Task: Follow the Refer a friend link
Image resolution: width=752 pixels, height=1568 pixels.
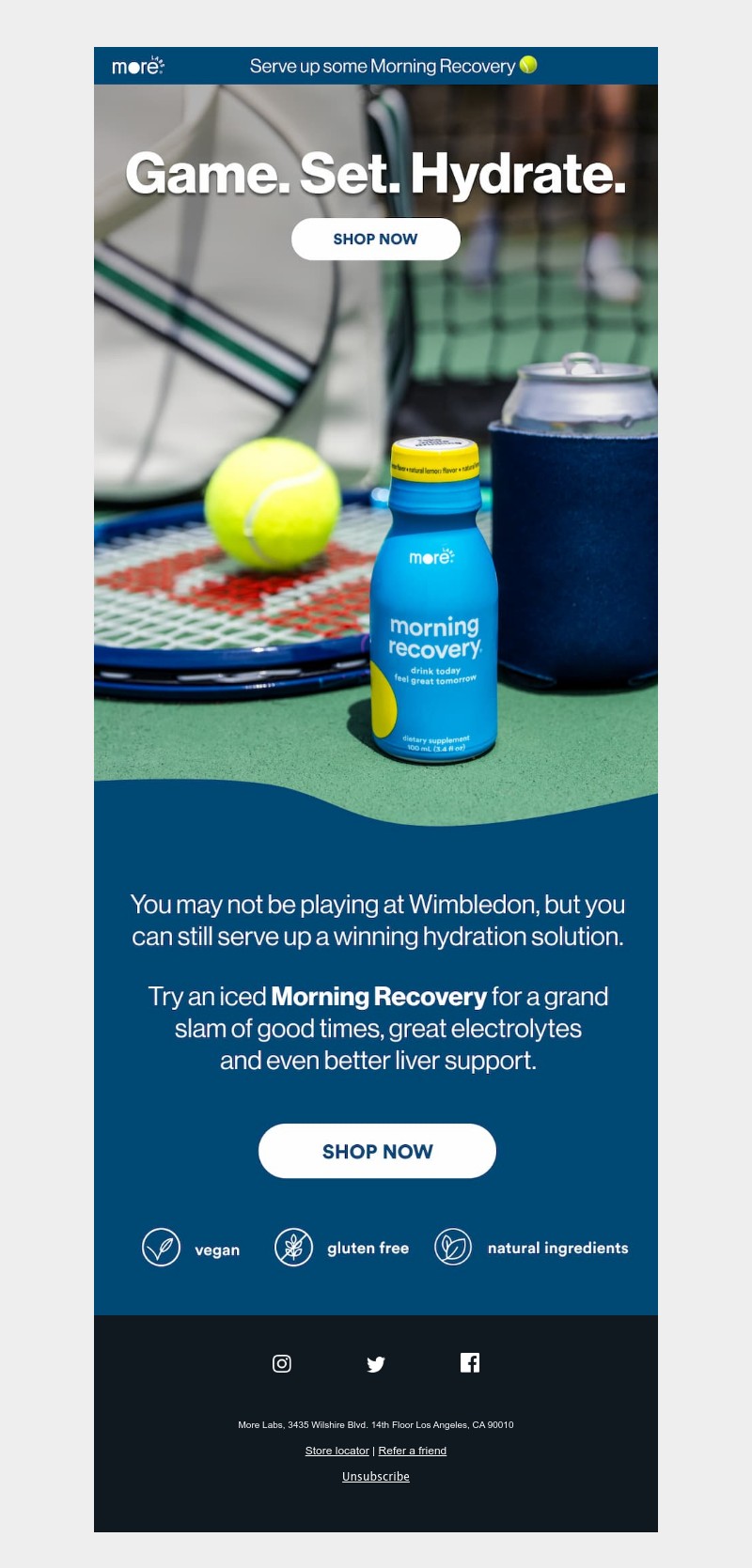Action: coord(412,1451)
